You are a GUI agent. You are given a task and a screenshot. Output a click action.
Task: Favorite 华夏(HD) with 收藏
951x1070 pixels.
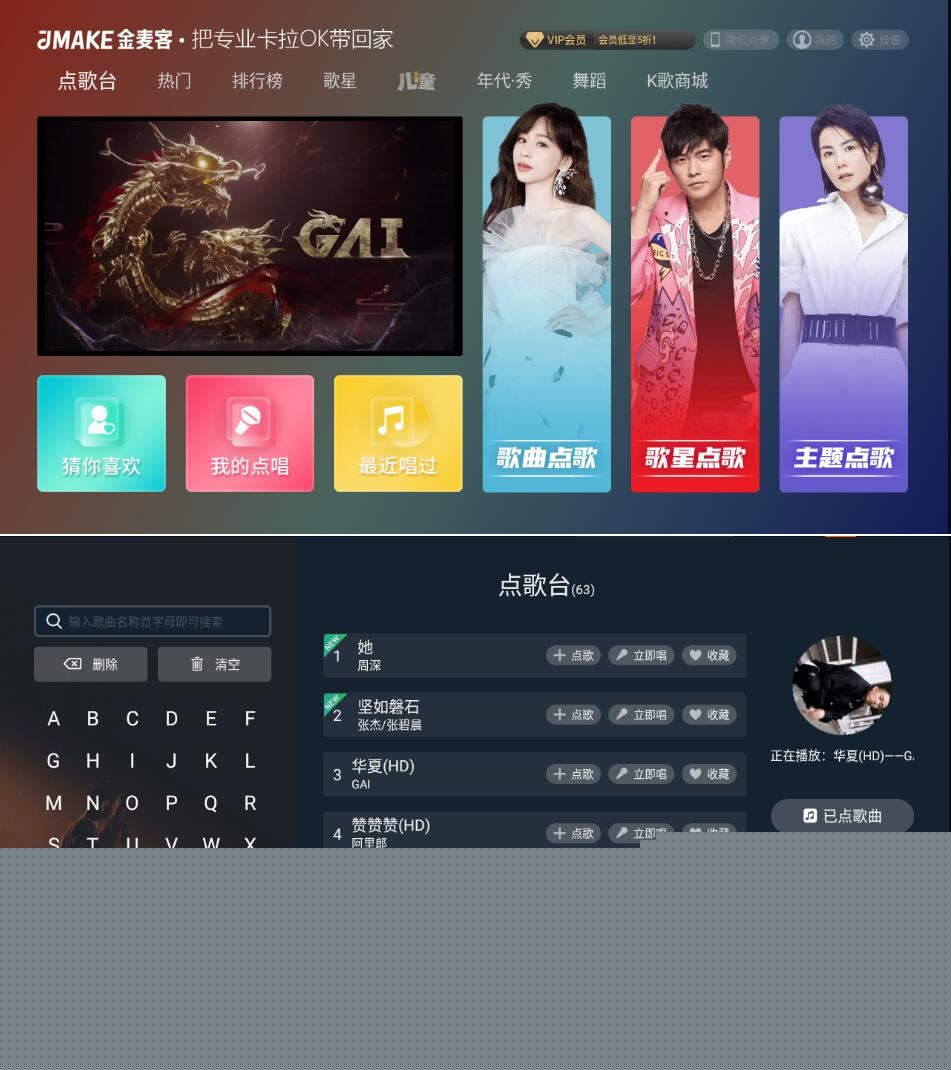(709, 774)
